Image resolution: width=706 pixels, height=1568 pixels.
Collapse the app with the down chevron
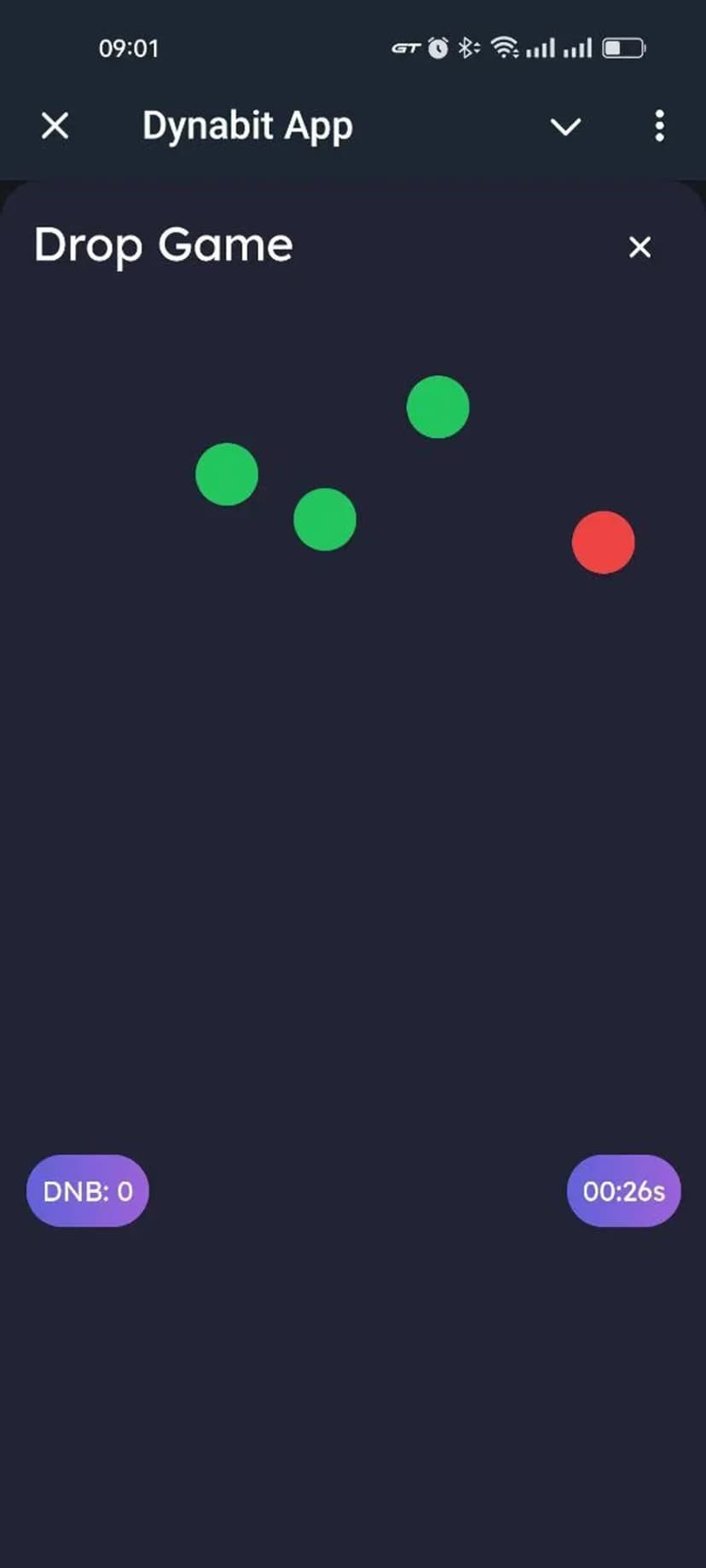(565, 127)
